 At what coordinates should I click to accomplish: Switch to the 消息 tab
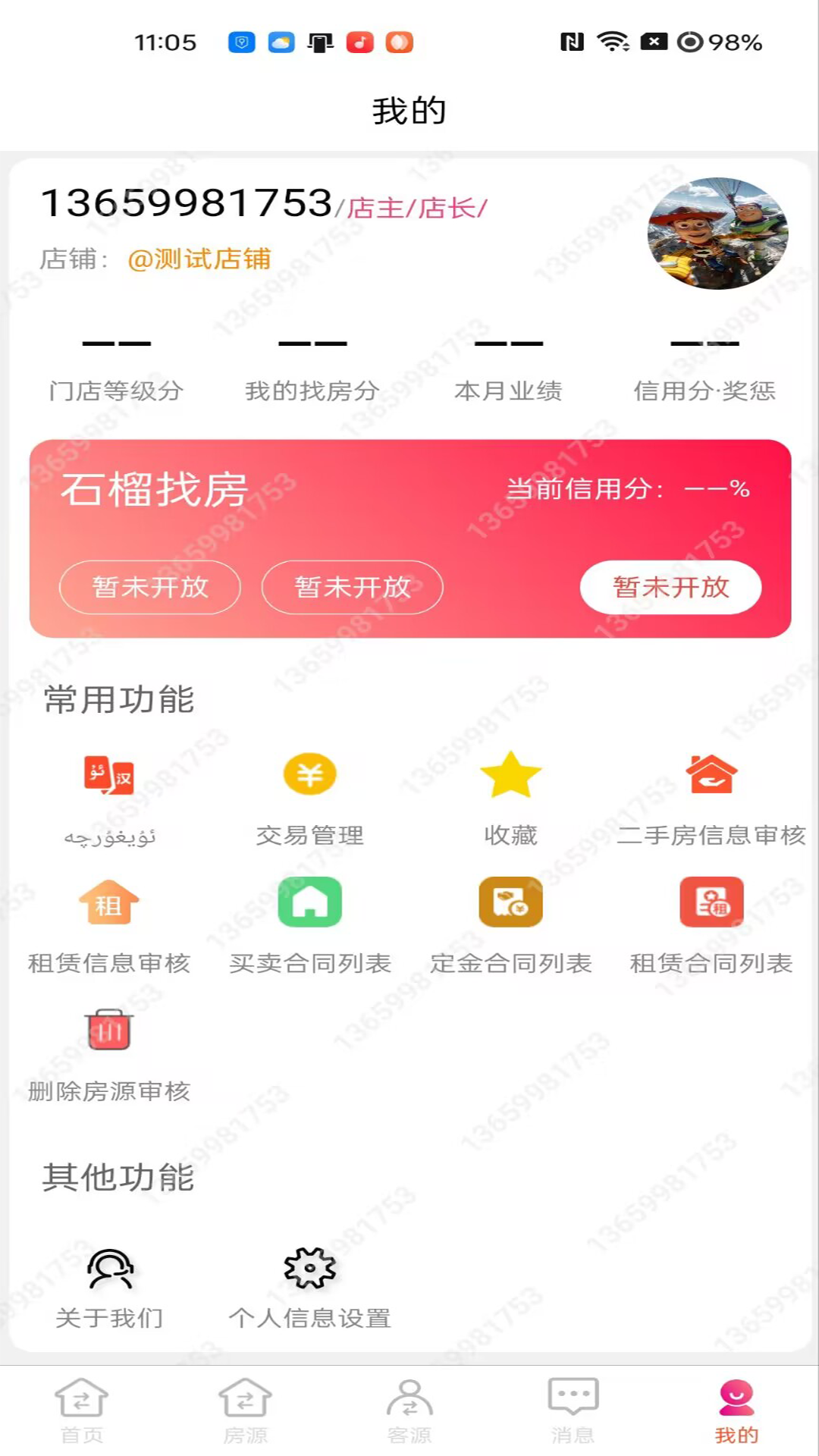coord(573,1410)
